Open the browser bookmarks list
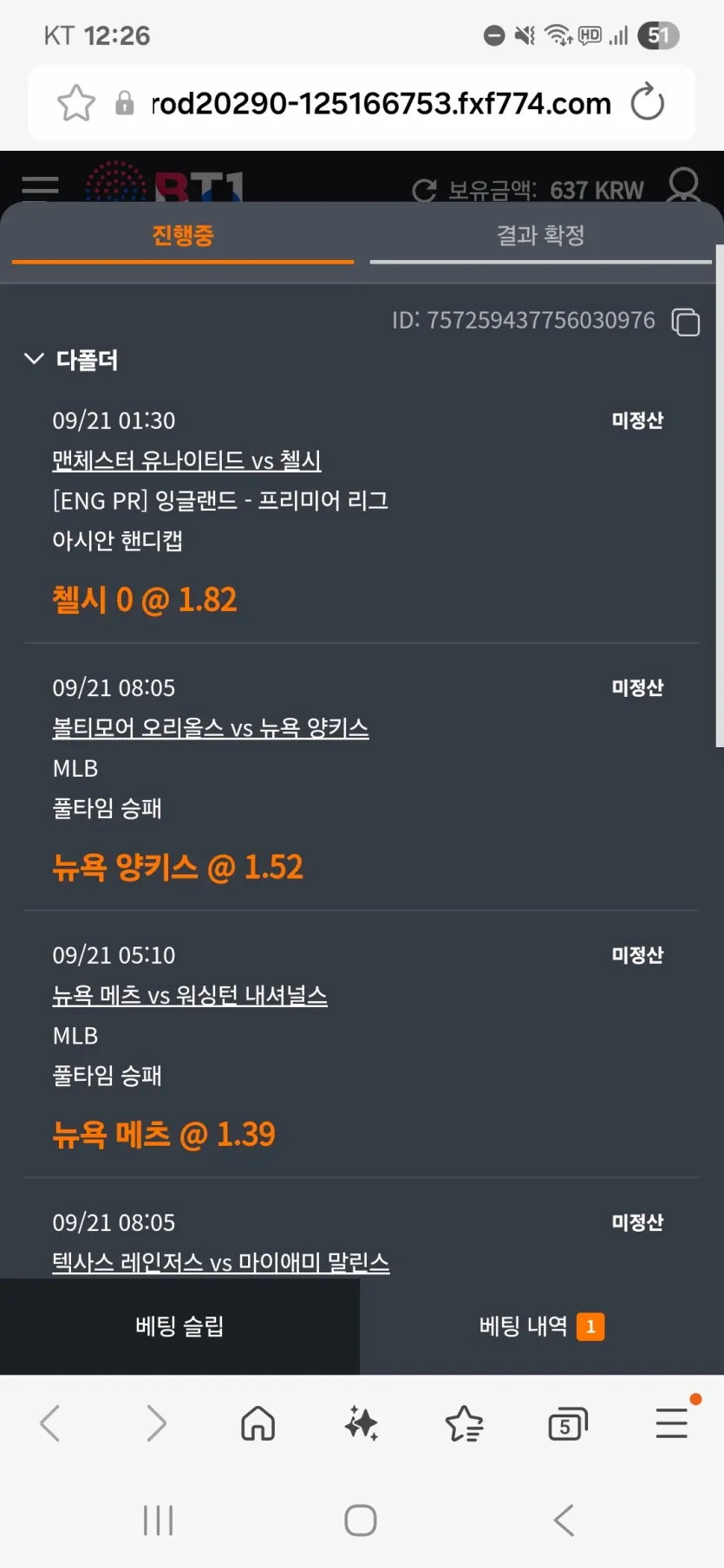This screenshot has height=1568, width=724. point(464,1423)
